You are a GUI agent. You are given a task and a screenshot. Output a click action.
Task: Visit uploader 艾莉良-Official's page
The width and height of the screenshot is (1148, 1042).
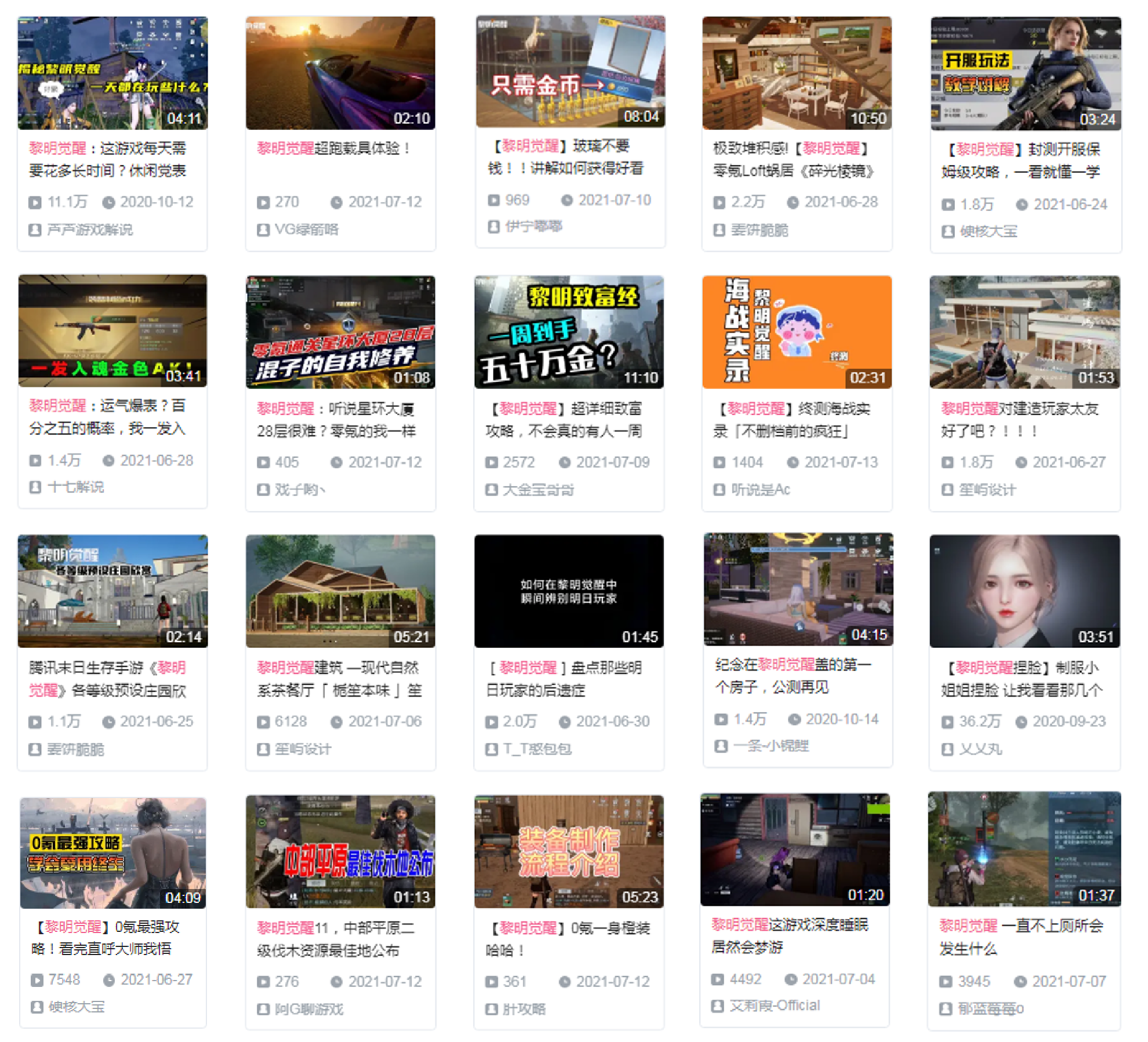click(x=775, y=1005)
